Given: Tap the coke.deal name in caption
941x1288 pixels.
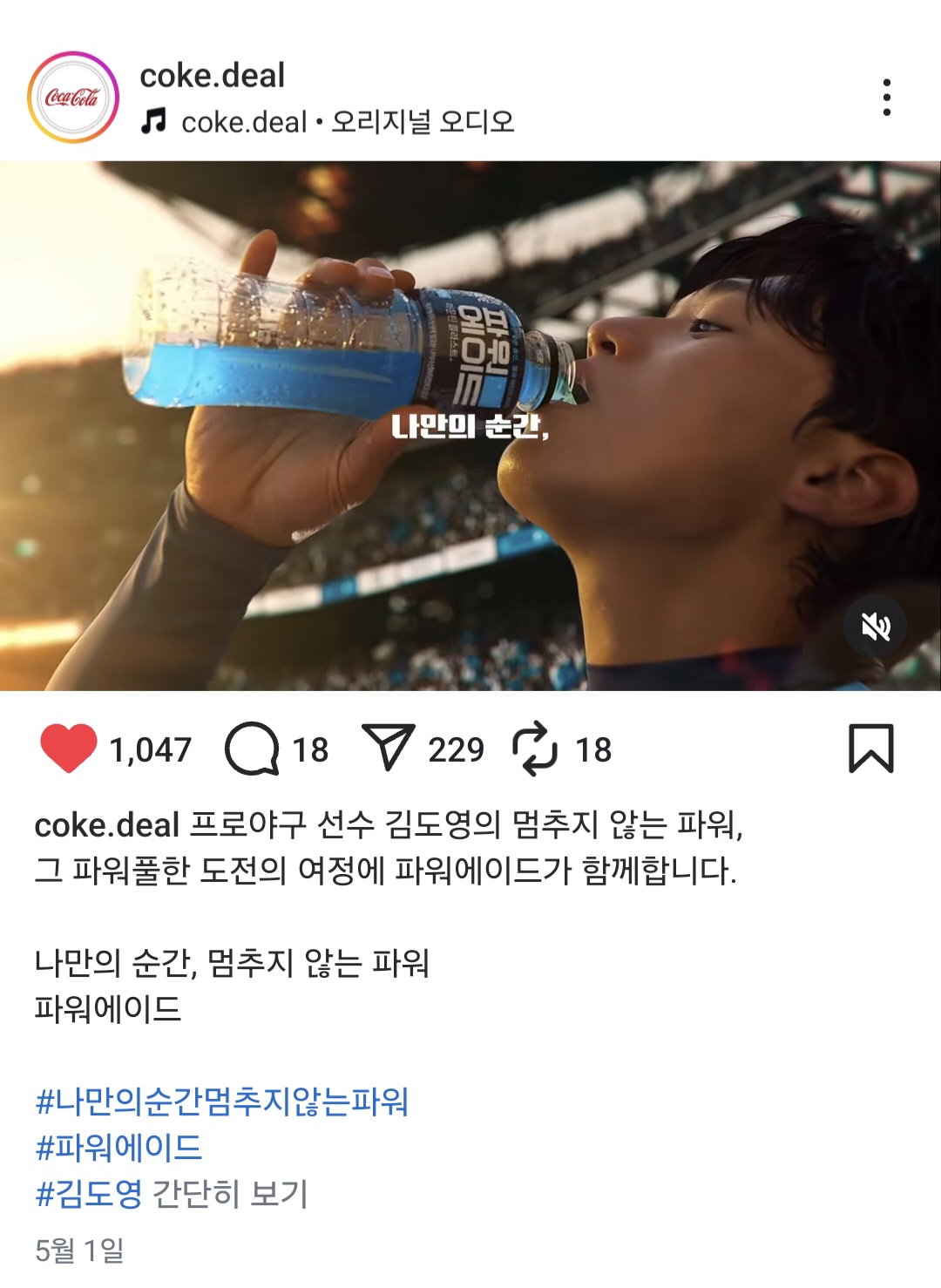Looking at the screenshot, I should coord(106,824).
